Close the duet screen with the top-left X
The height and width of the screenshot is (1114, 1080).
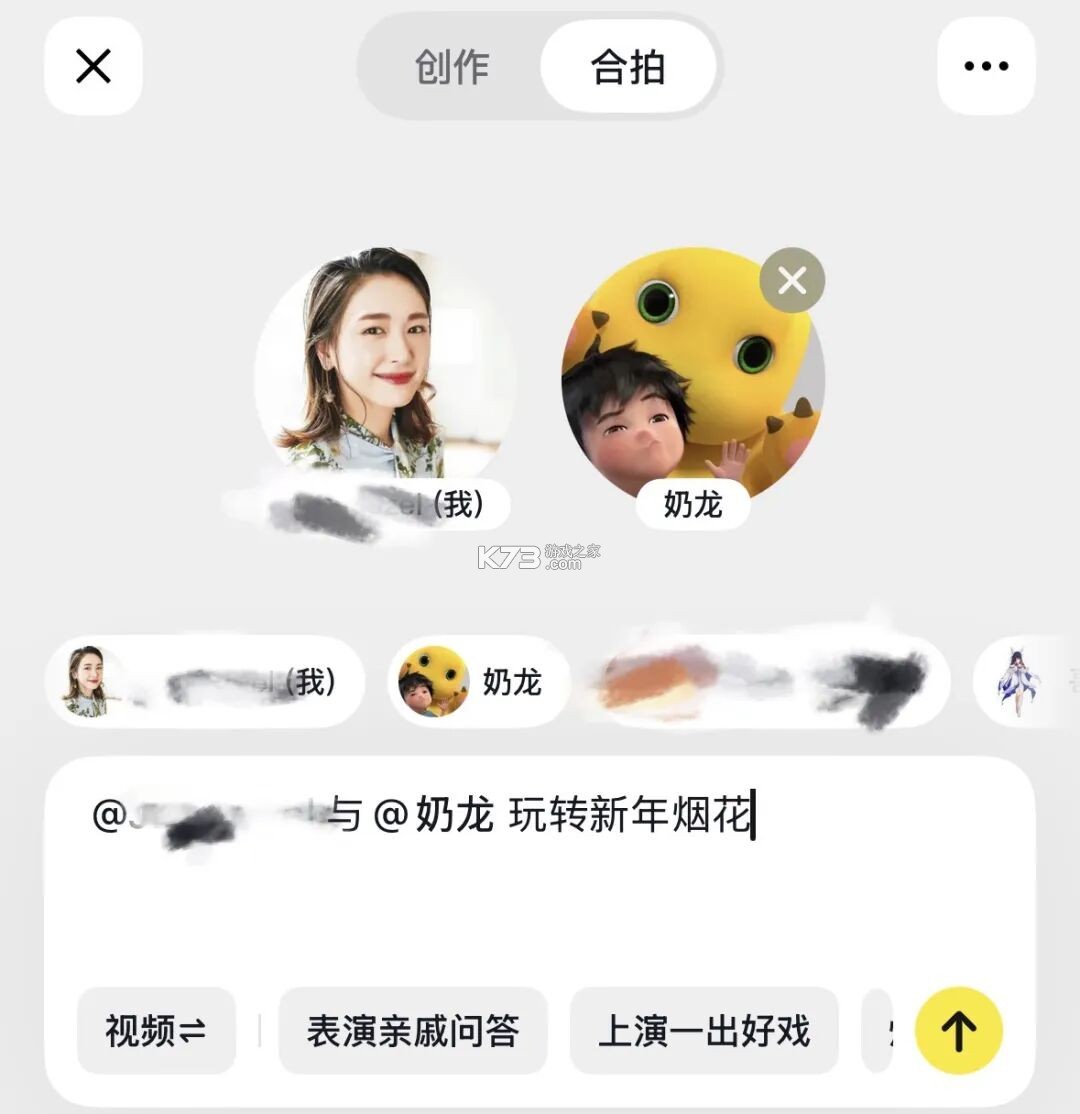(x=93, y=66)
